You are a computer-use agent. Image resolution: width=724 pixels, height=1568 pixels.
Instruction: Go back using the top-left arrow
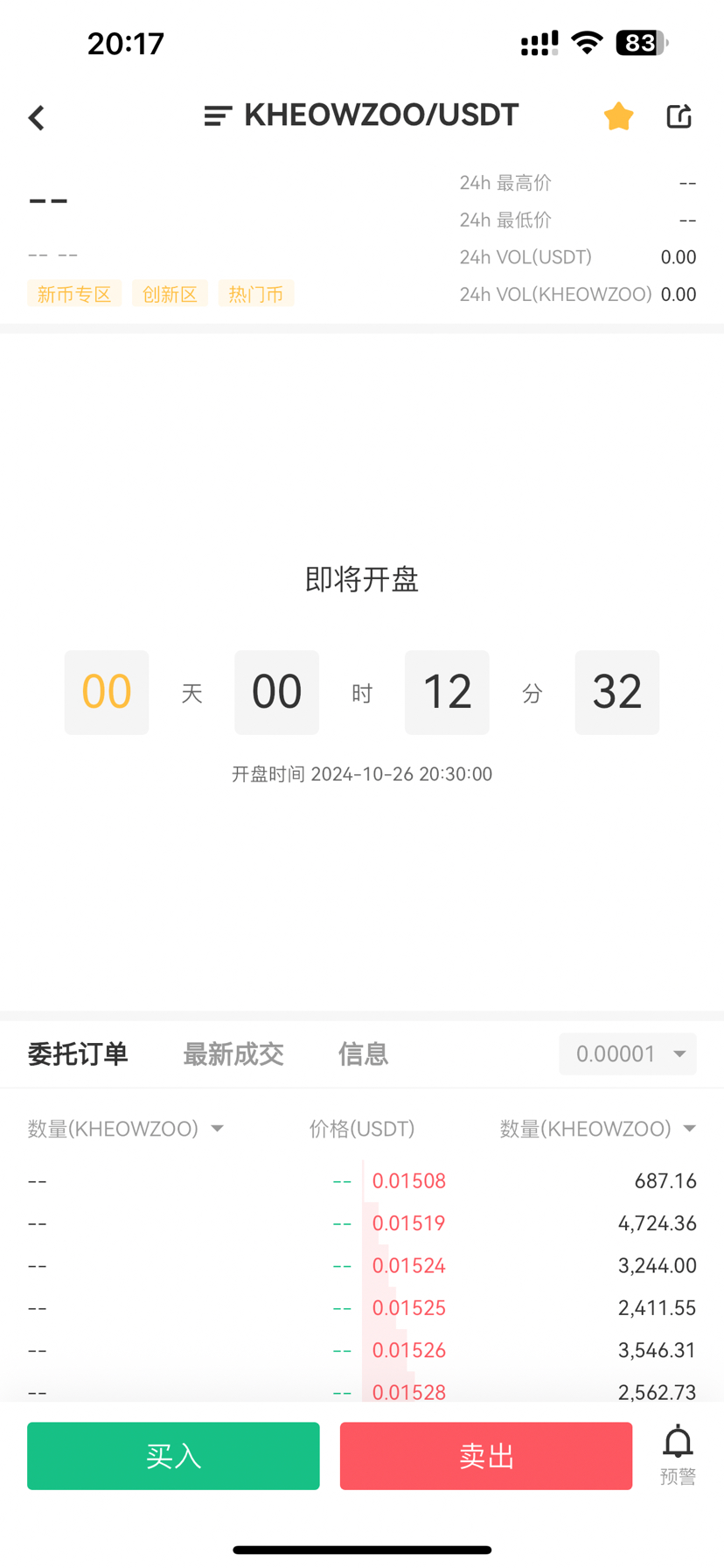(x=36, y=117)
